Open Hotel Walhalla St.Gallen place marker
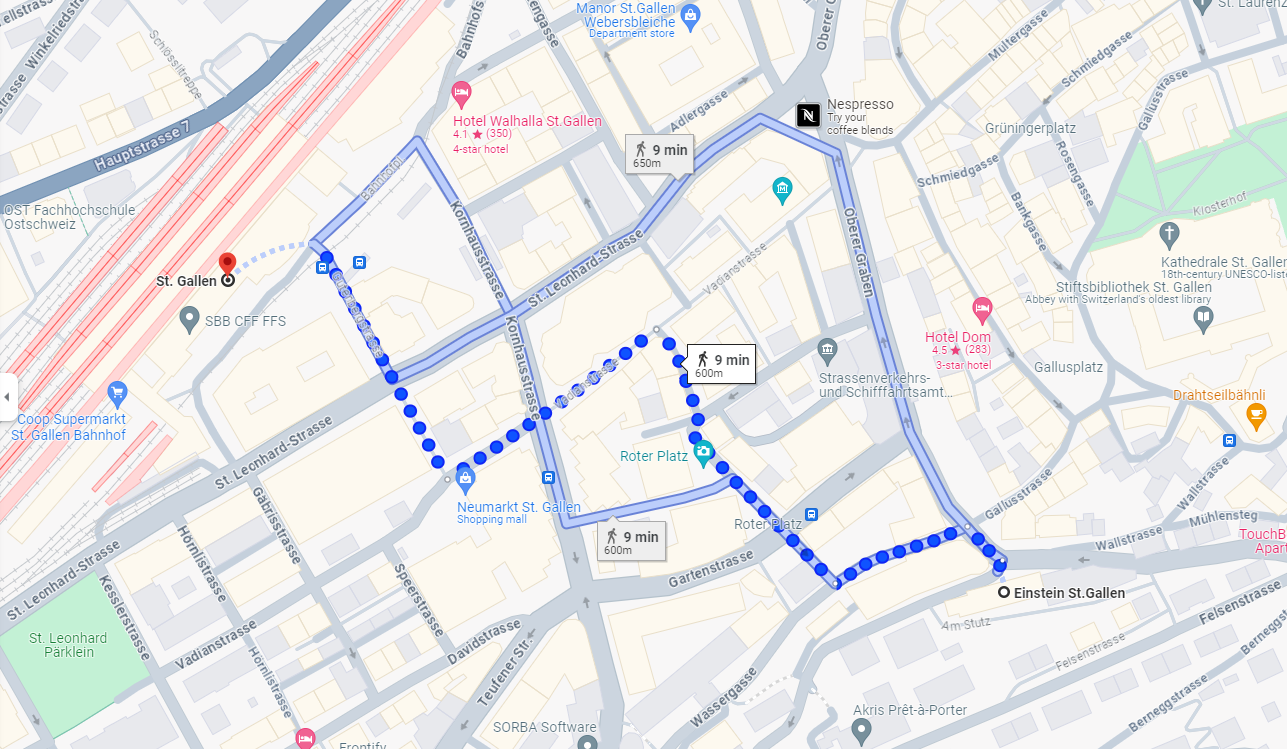 click(x=461, y=96)
